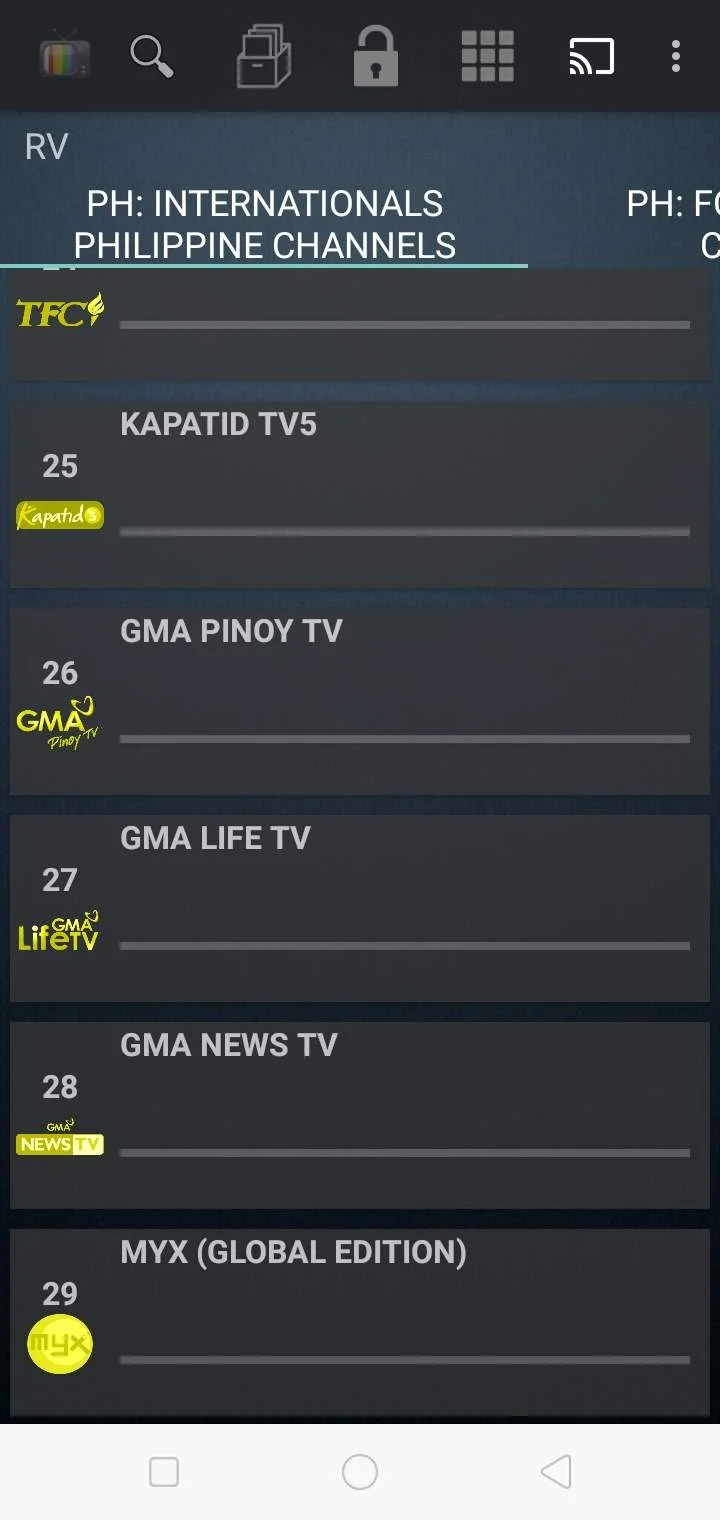Open MYX (Global Edition) channel
This screenshot has height=1520, width=720.
(360, 1322)
